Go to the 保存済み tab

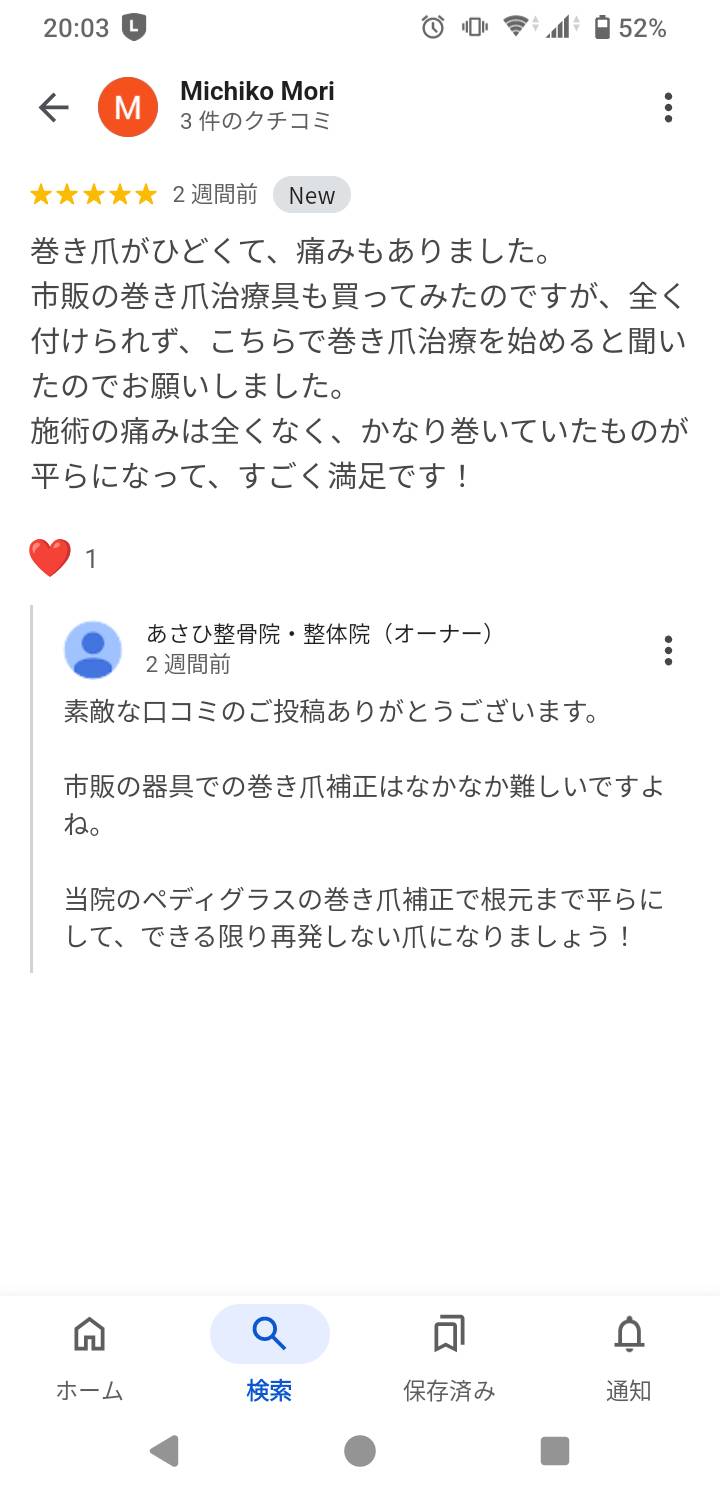click(449, 1357)
